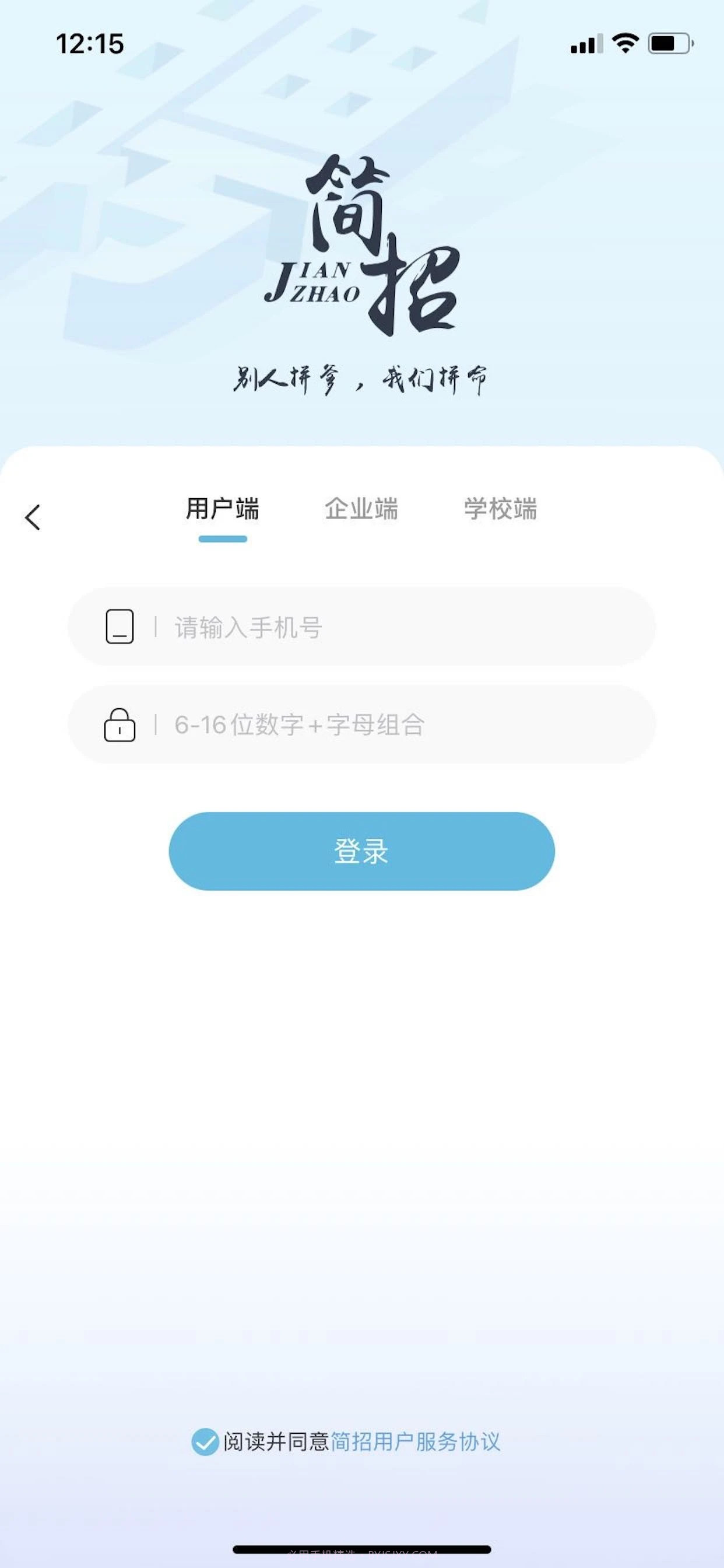Viewport: 724px width, 1568px height.
Task: Tap the blue underline indicator below 用户端
Action: point(223,540)
